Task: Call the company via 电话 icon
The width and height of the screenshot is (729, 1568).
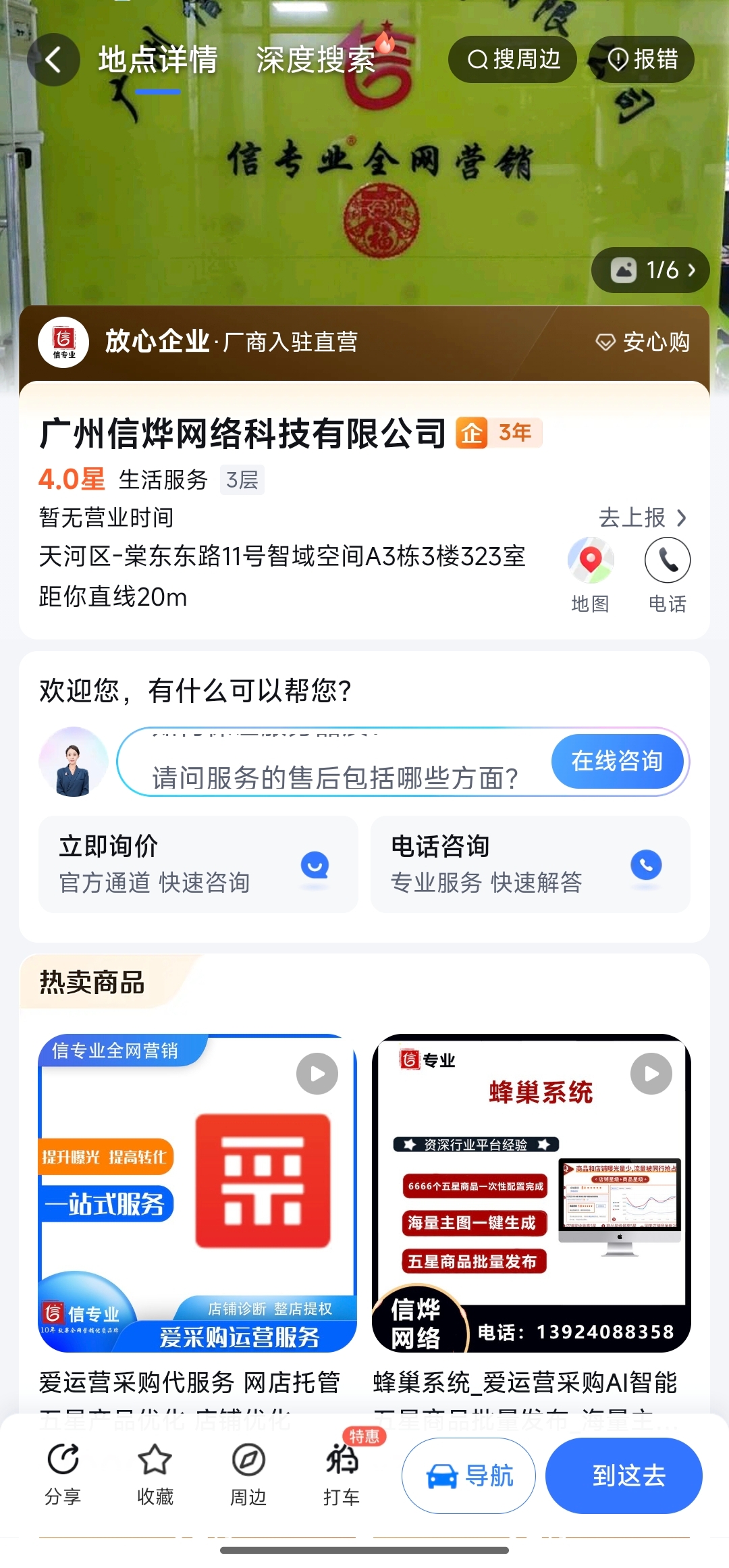Action: pyautogui.click(x=667, y=573)
